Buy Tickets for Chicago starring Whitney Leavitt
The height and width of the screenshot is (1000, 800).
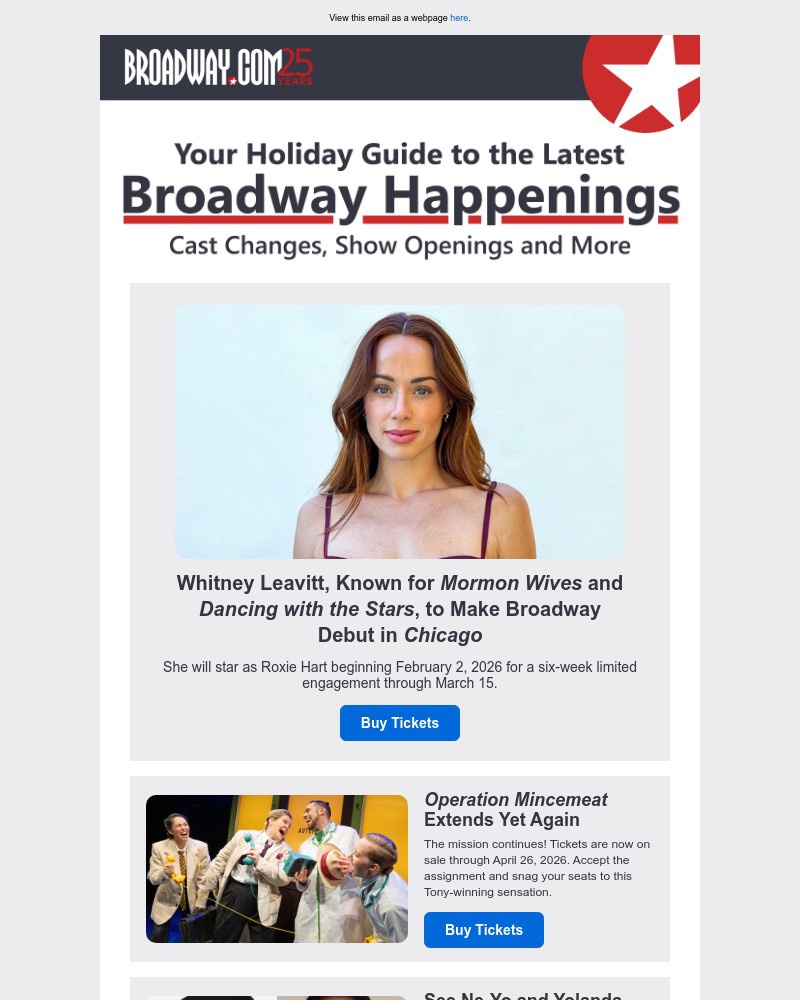399,722
